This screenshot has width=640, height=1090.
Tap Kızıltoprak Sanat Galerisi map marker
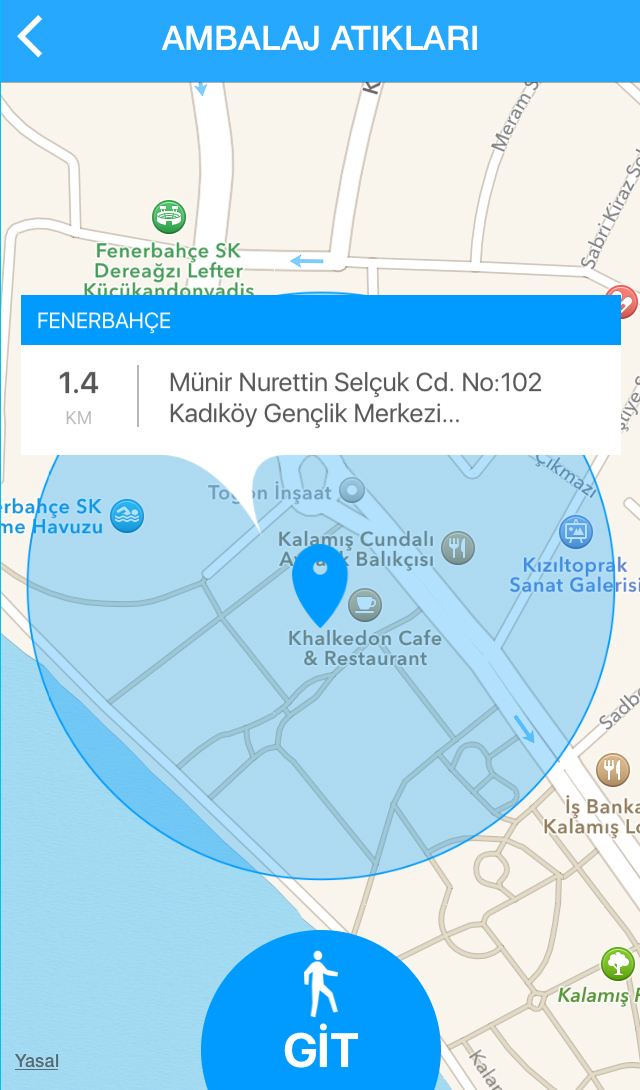(x=575, y=531)
